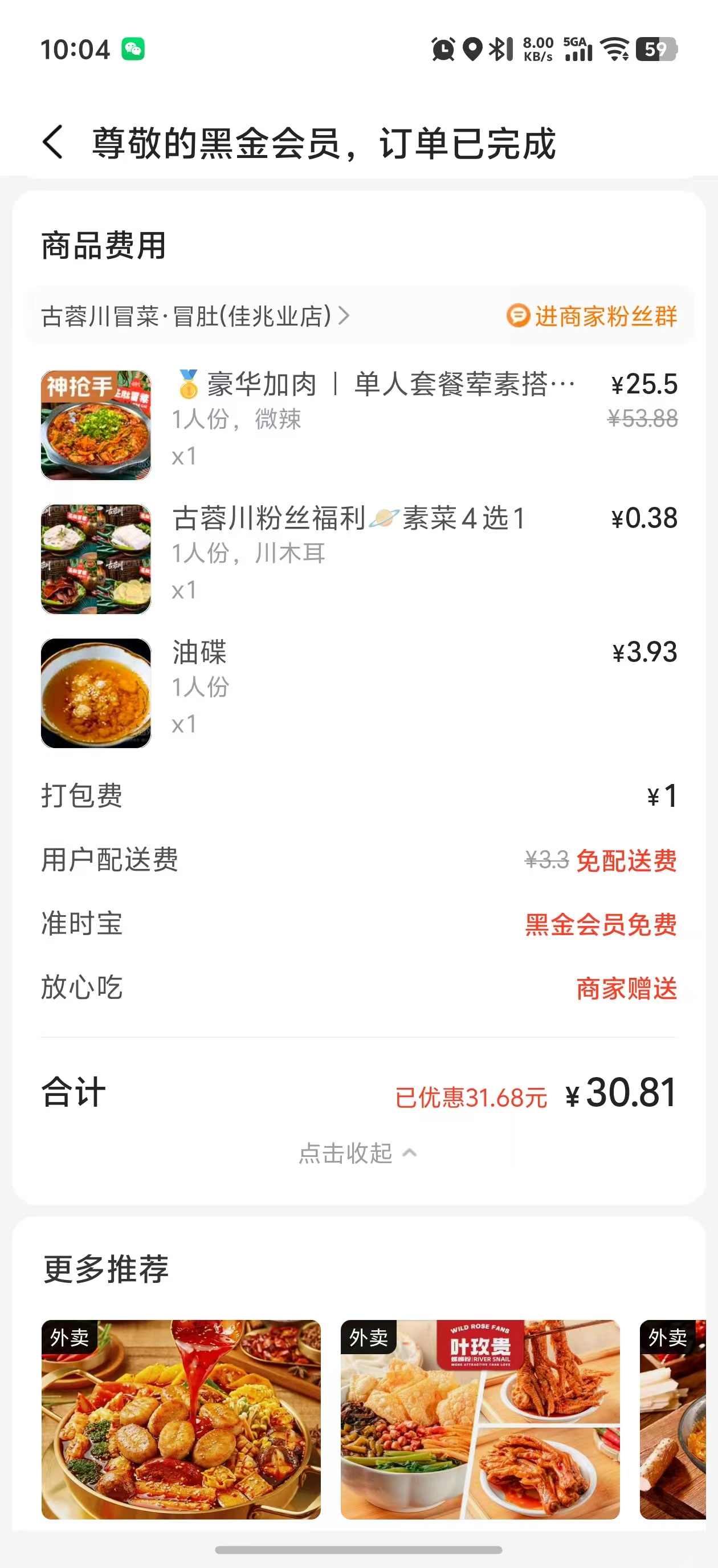Viewport: 718px width, 1568px height.
Task: Join the merchant fan group via 进商家粉丝群
Action: coord(592,316)
